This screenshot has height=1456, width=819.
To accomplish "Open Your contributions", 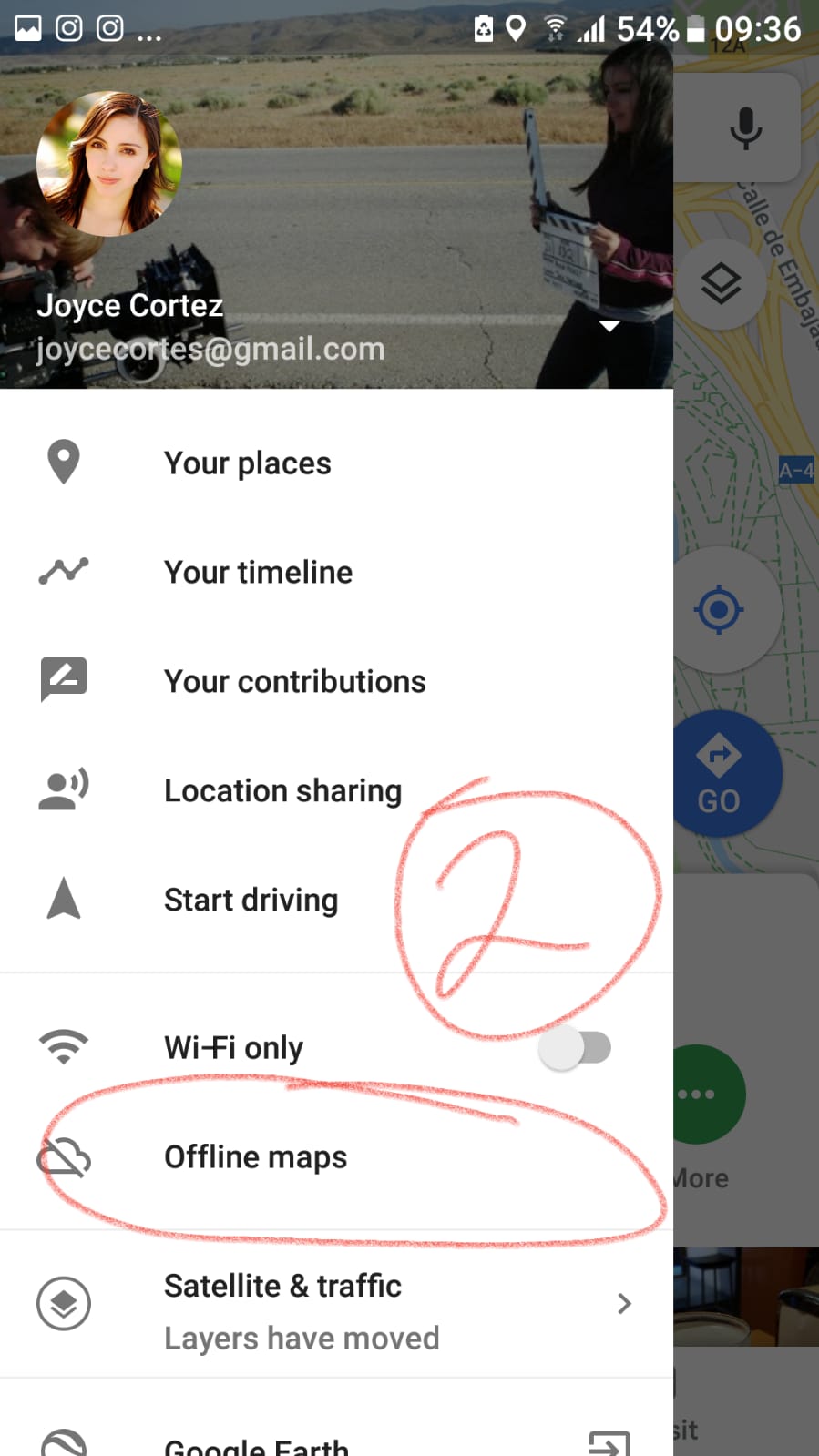I will [294, 681].
